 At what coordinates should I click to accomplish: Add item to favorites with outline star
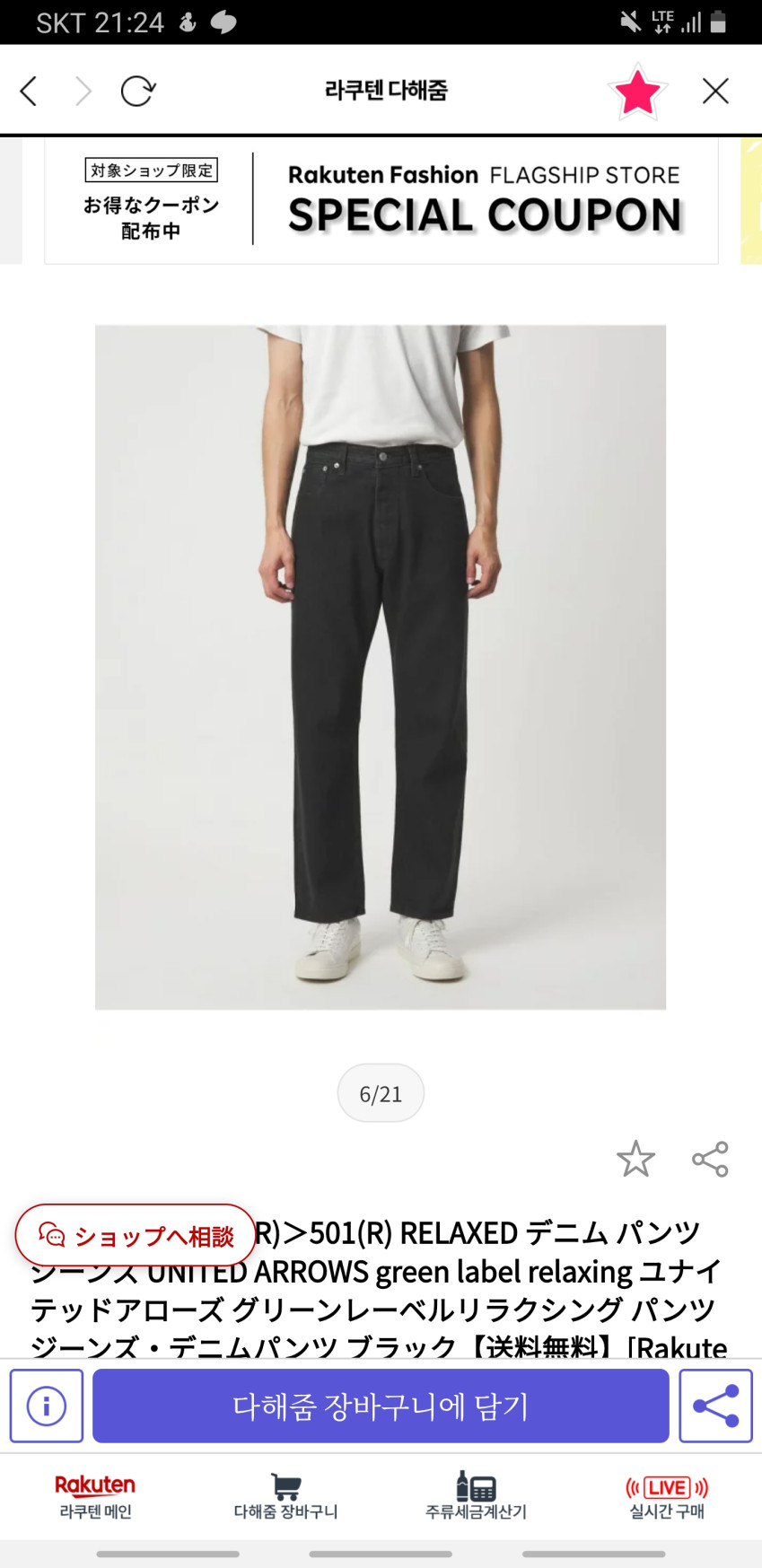tap(635, 1159)
